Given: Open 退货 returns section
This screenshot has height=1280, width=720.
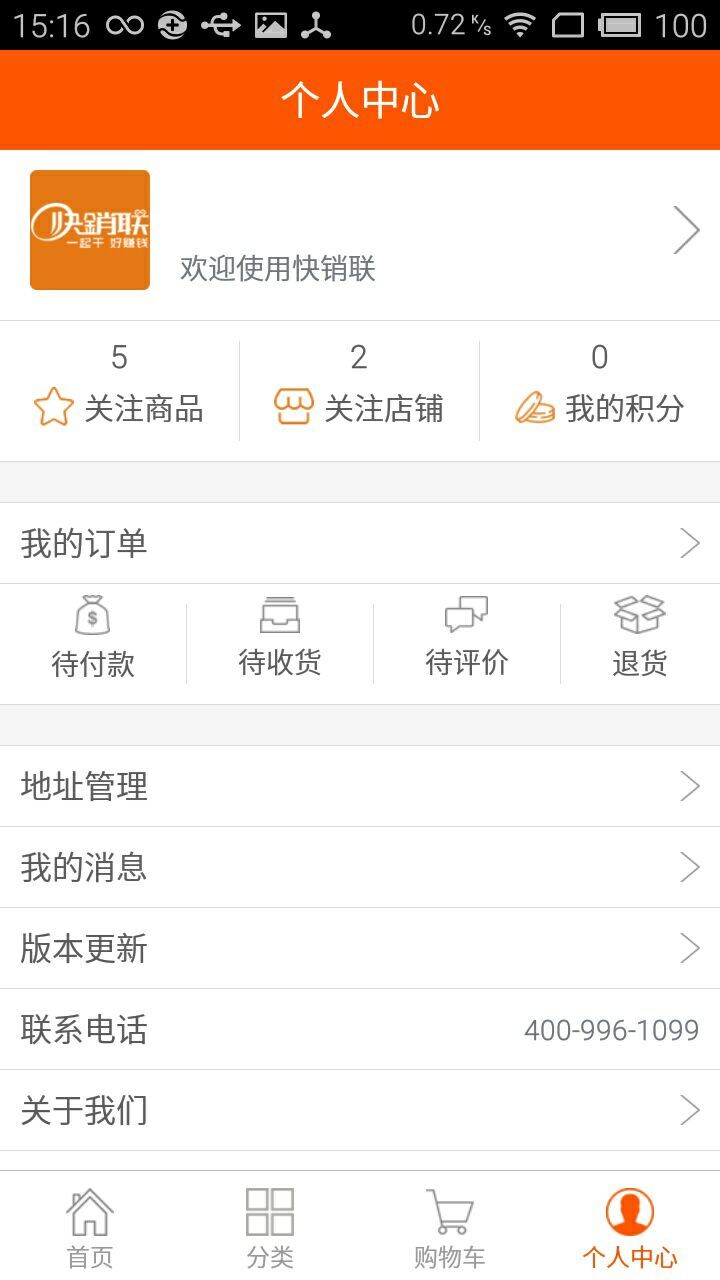Looking at the screenshot, I should coord(640,640).
